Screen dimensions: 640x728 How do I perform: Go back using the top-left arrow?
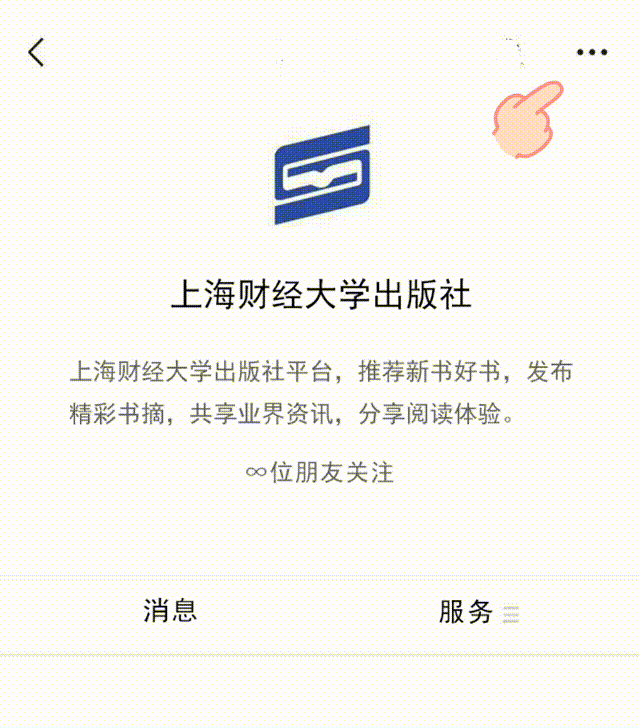point(37,52)
